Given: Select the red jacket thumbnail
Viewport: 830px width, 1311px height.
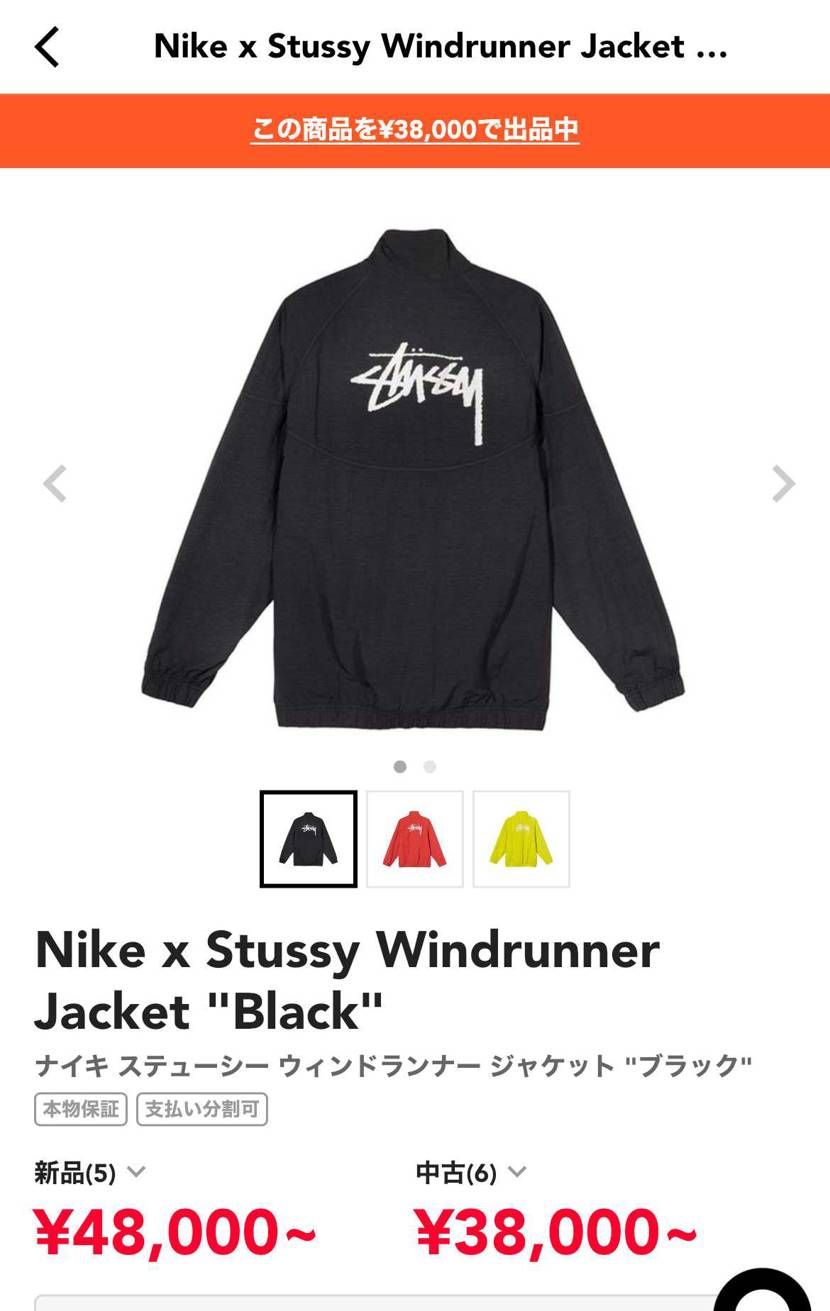Looking at the screenshot, I should (x=414, y=838).
